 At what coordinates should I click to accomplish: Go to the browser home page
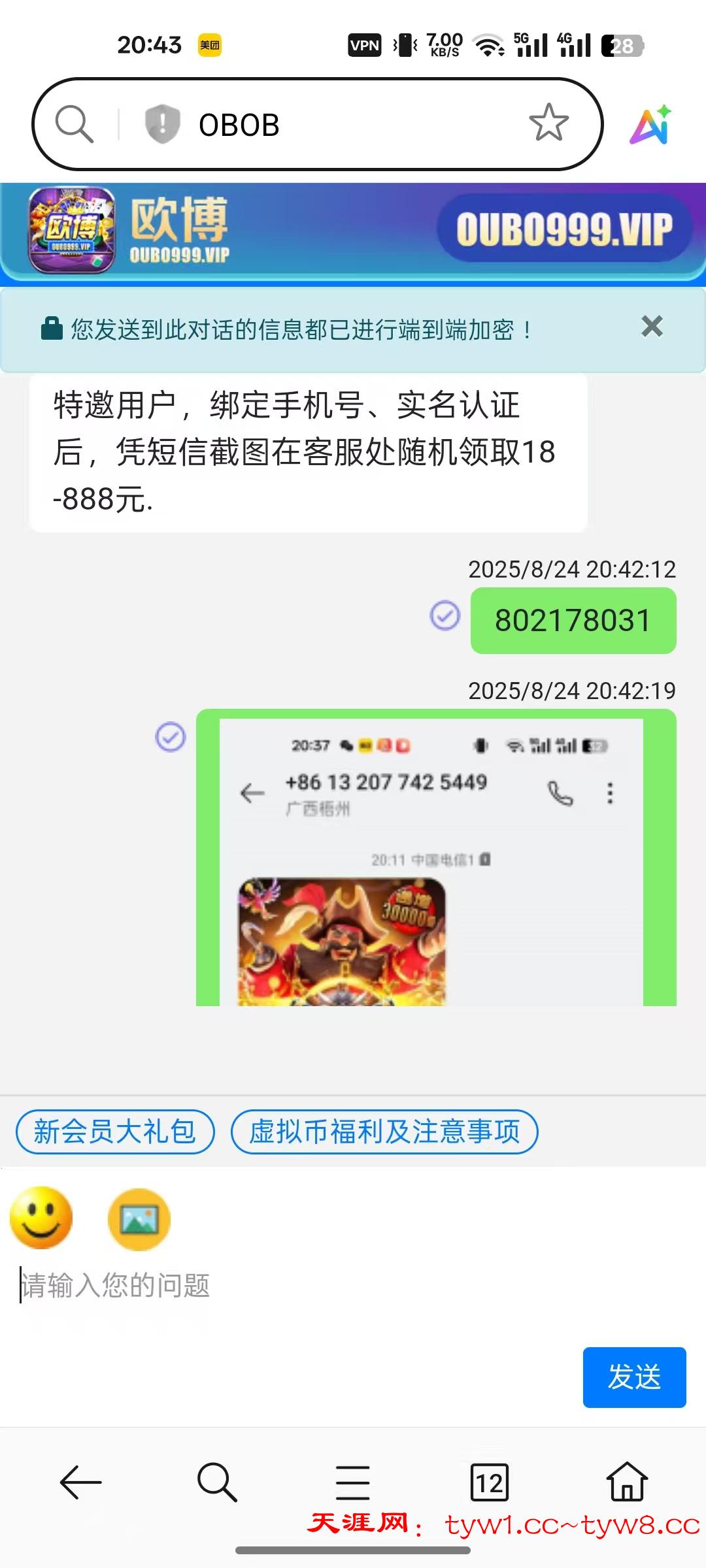[627, 1482]
